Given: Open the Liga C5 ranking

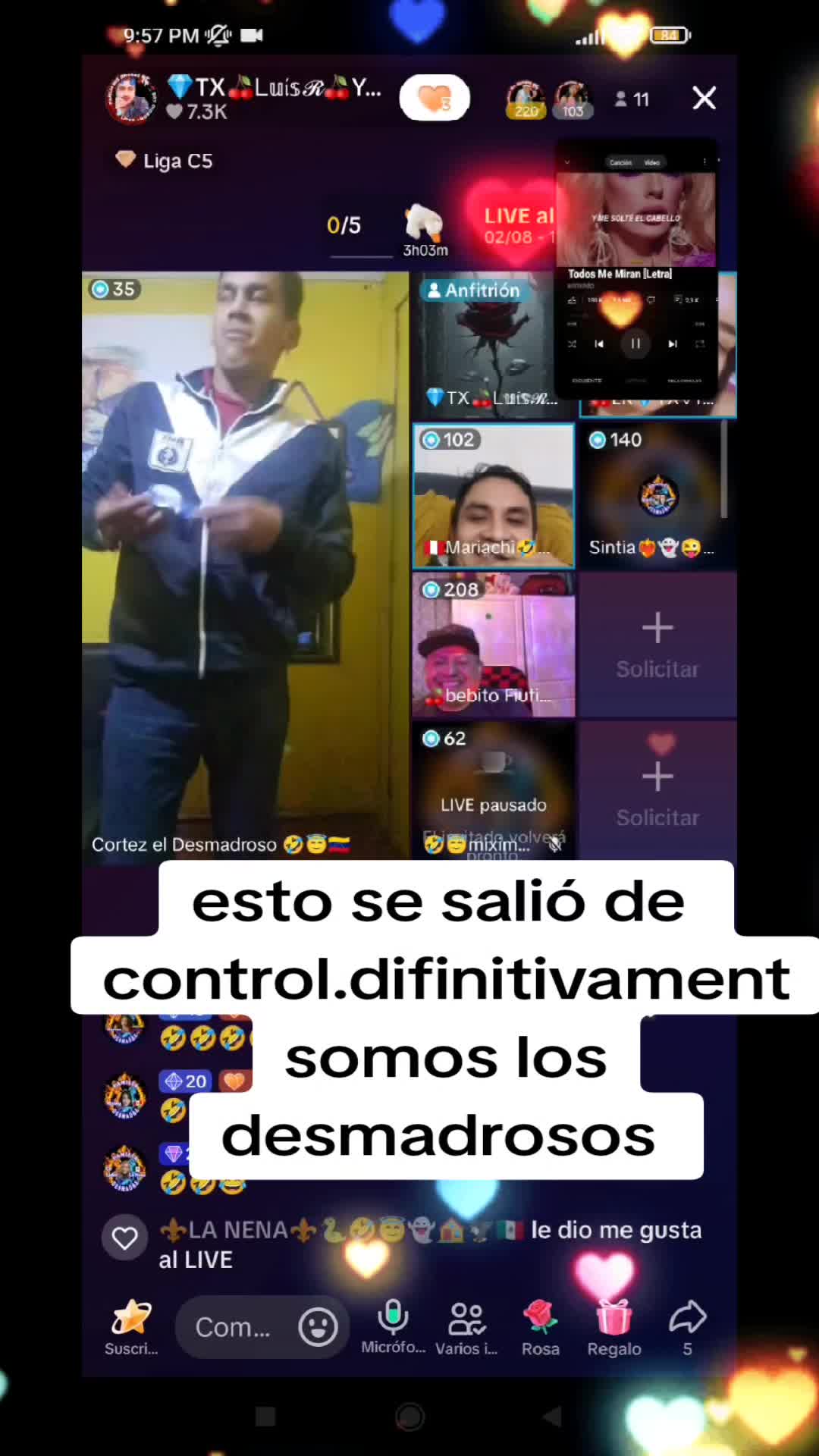Looking at the screenshot, I should click(x=165, y=161).
